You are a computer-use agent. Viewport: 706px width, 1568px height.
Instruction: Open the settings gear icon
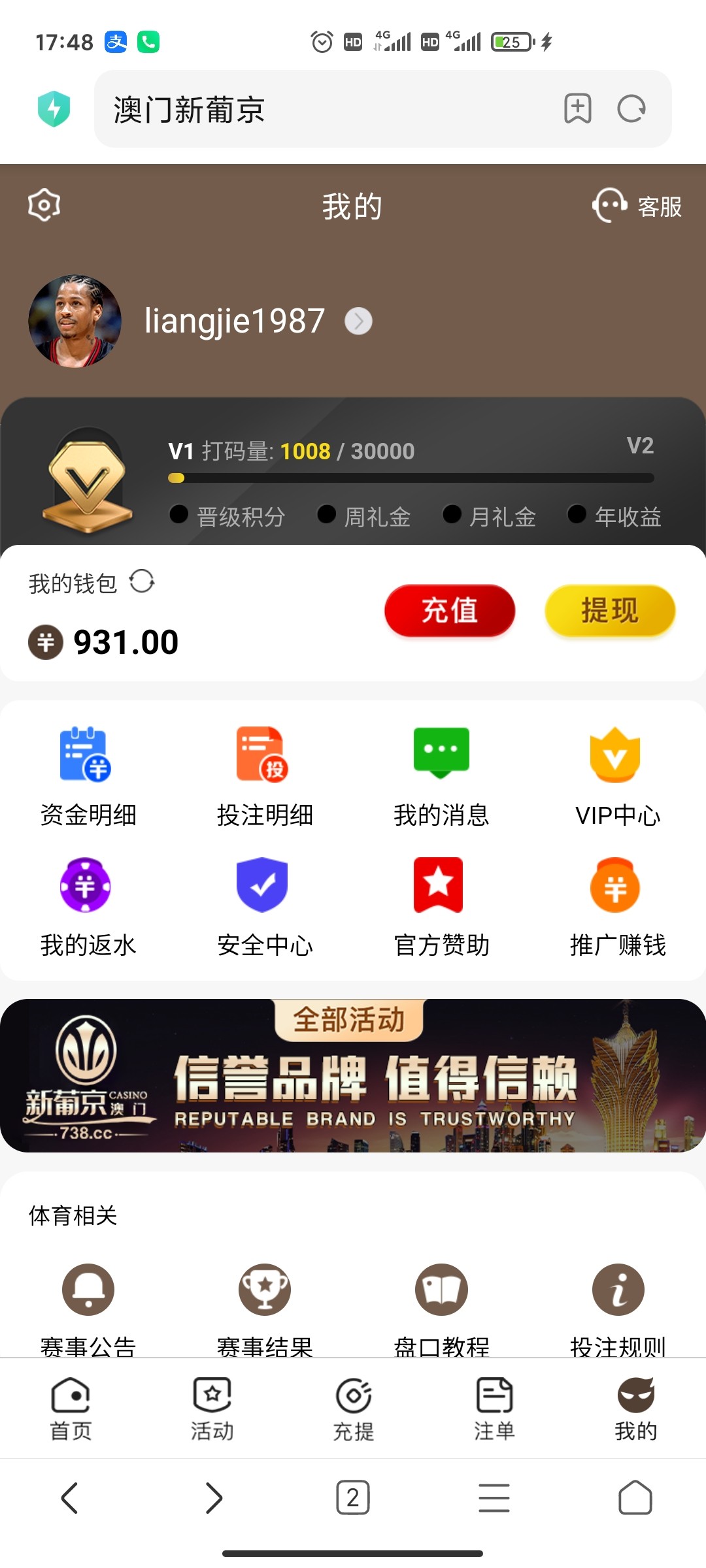tap(44, 205)
